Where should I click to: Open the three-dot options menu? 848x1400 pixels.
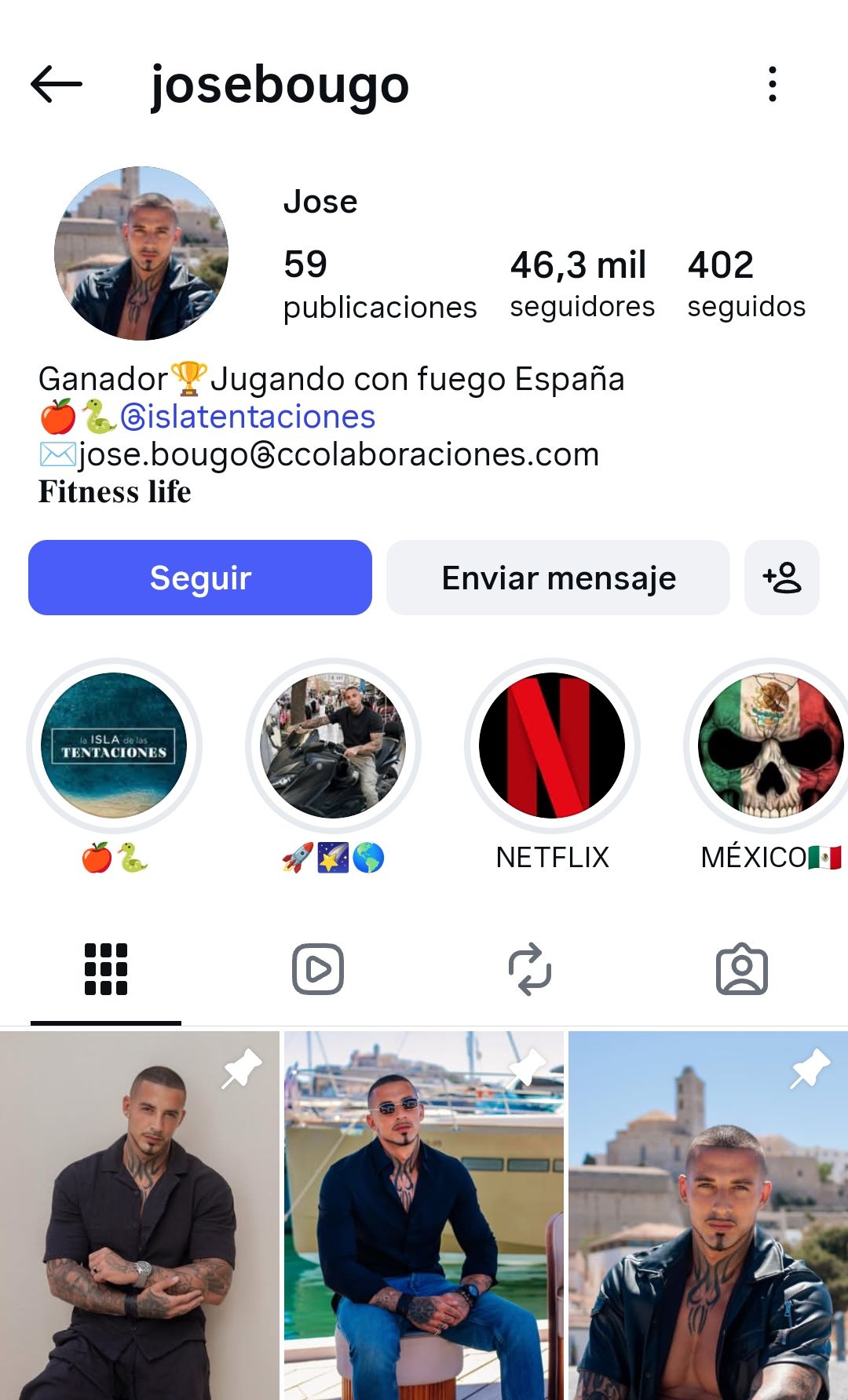pyautogui.click(x=774, y=85)
